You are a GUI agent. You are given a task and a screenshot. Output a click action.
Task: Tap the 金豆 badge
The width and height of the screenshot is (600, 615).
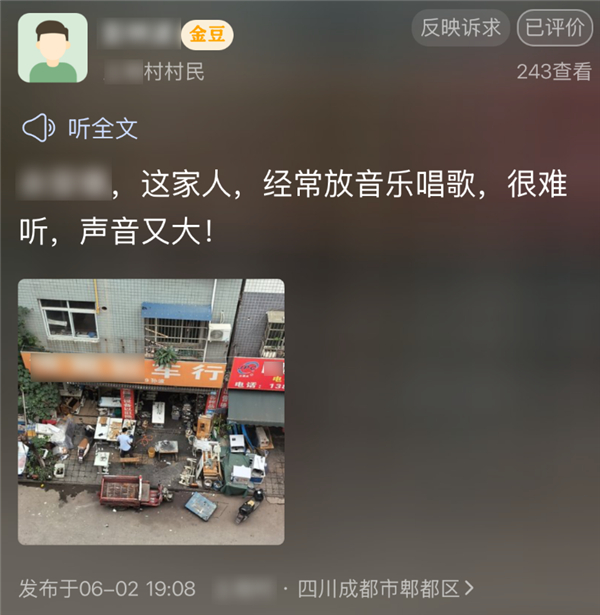tap(207, 35)
